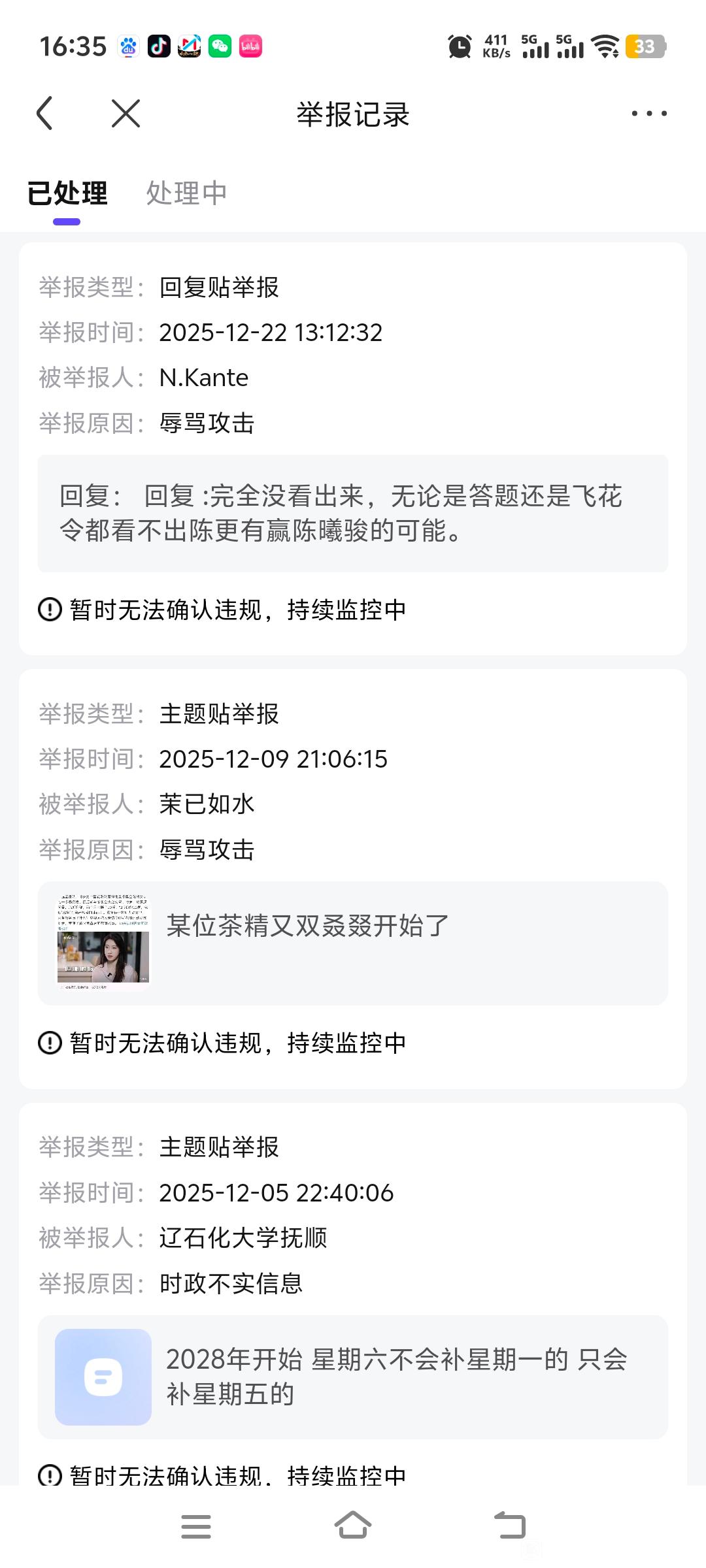Switch to the 处理中 tab

pyautogui.click(x=186, y=193)
